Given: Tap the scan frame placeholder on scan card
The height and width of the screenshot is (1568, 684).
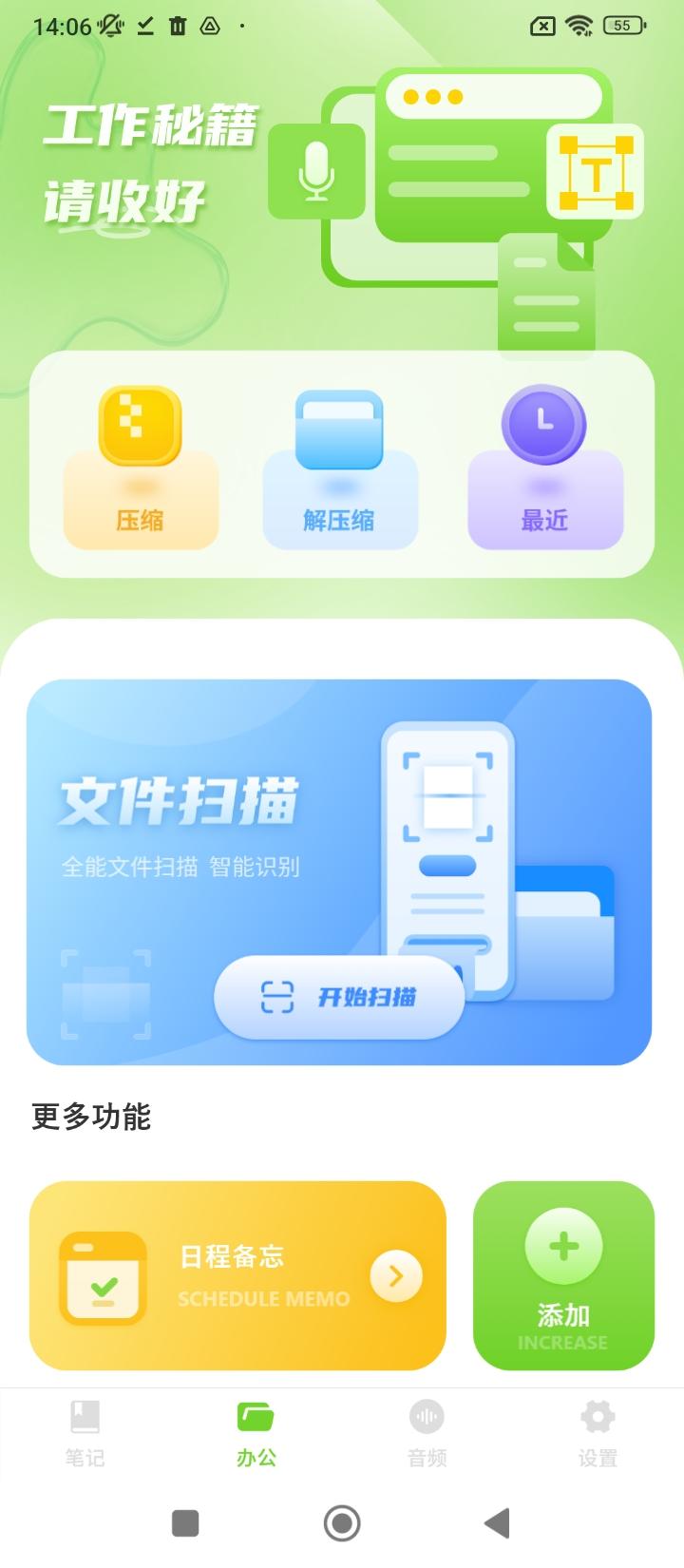Looking at the screenshot, I should tap(107, 993).
